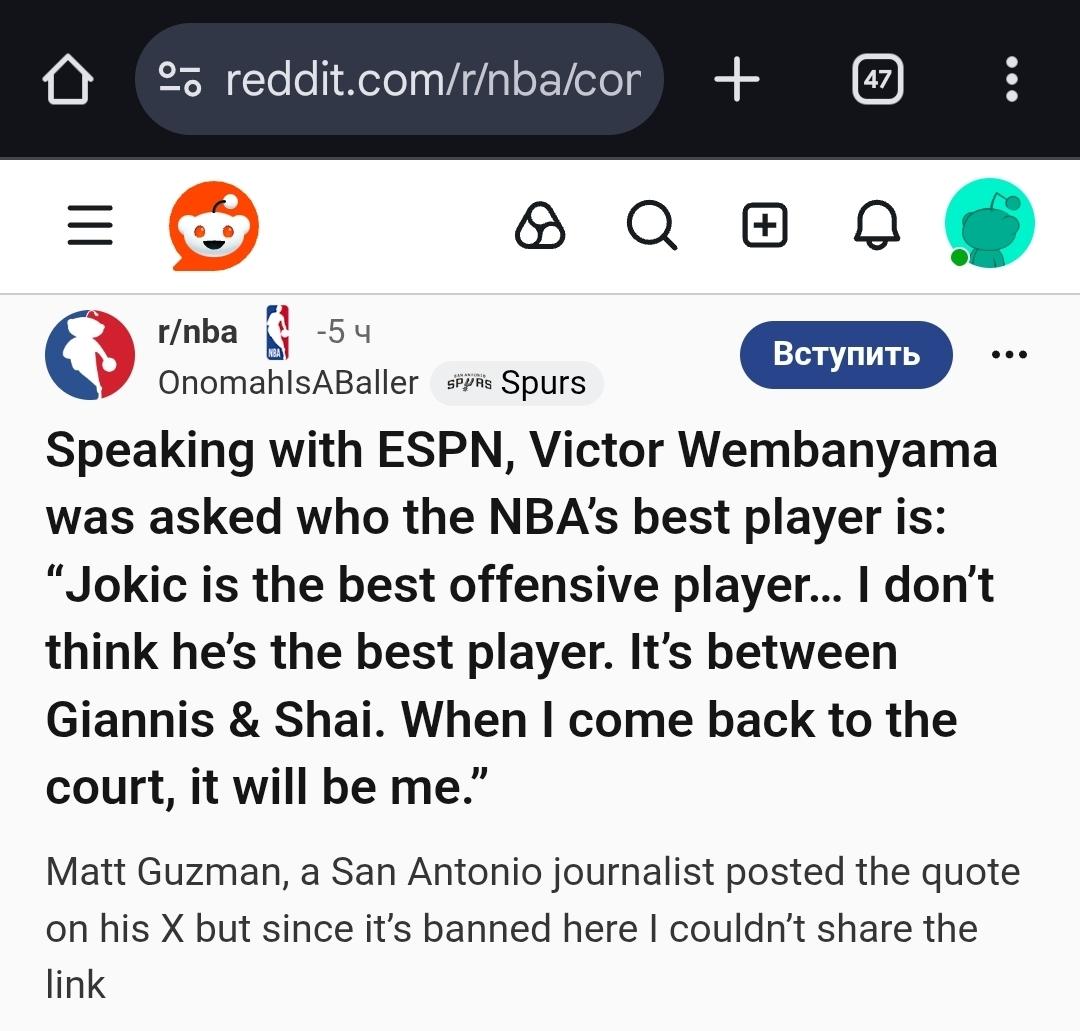
Task: View OnomahIsABaller's profile
Action: click(x=288, y=382)
